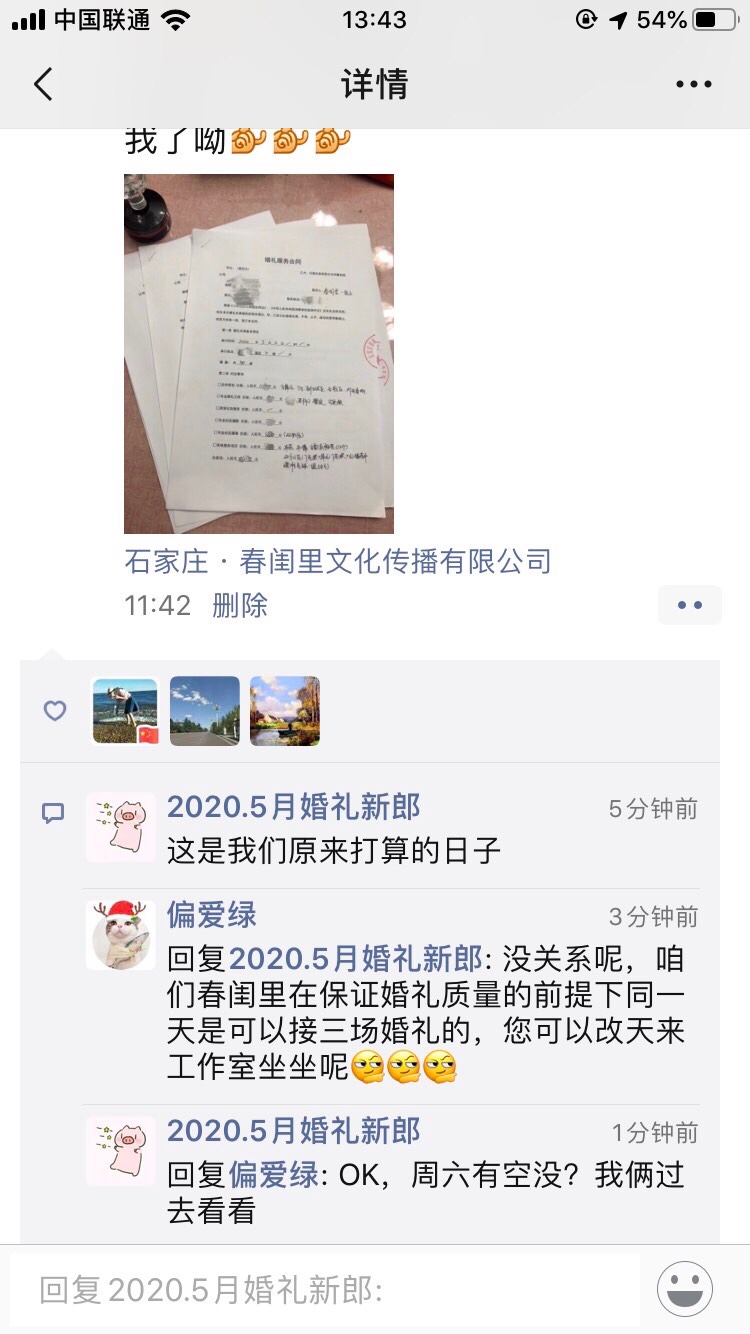
Task: Reply to the comment 这是我们原来打算的日子
Action: pos(334,851)
